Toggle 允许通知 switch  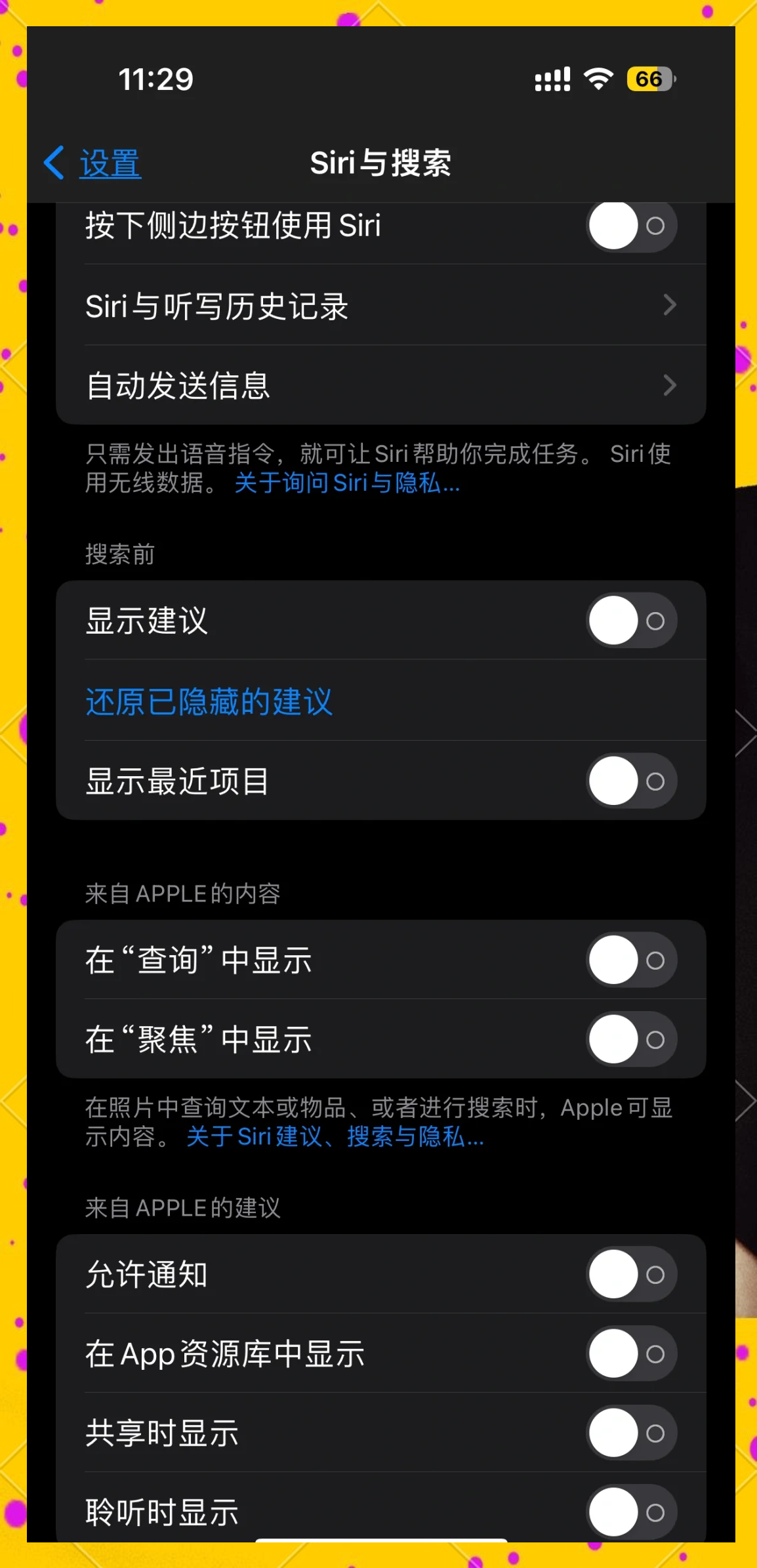tap(630, 1275)
